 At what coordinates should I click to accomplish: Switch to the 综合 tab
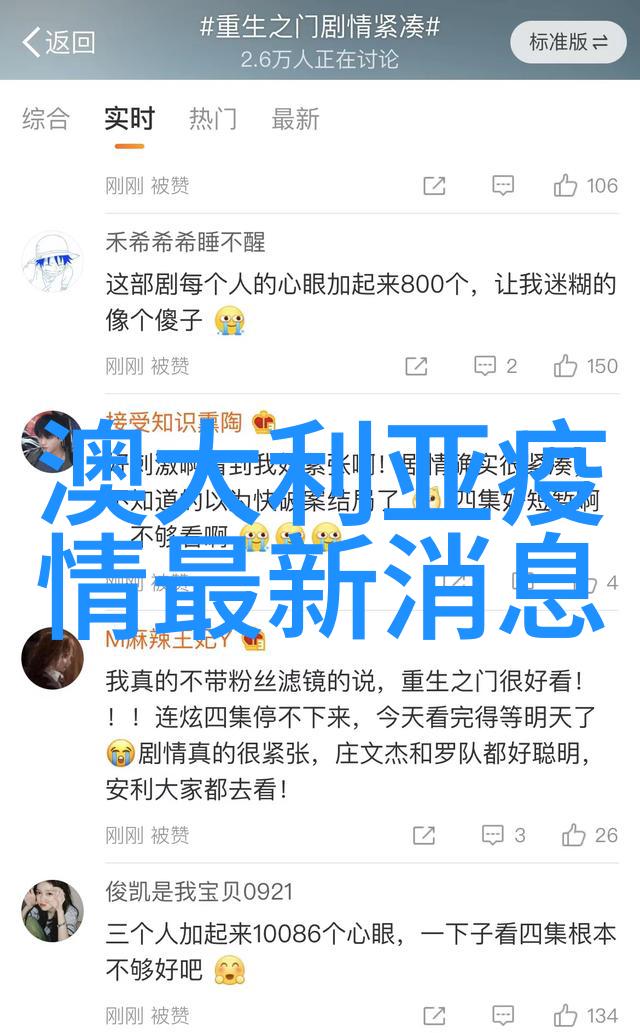(x=45, y=119)
